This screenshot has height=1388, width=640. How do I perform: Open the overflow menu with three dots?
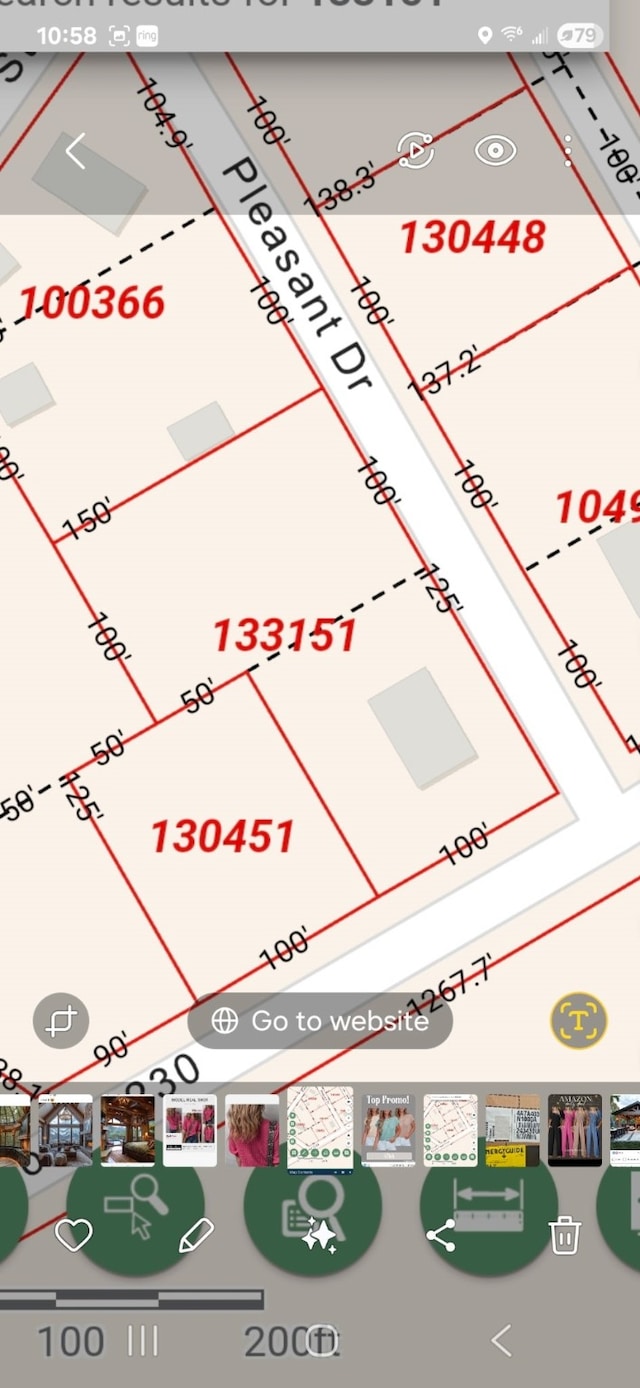click(x=568, y=152)
